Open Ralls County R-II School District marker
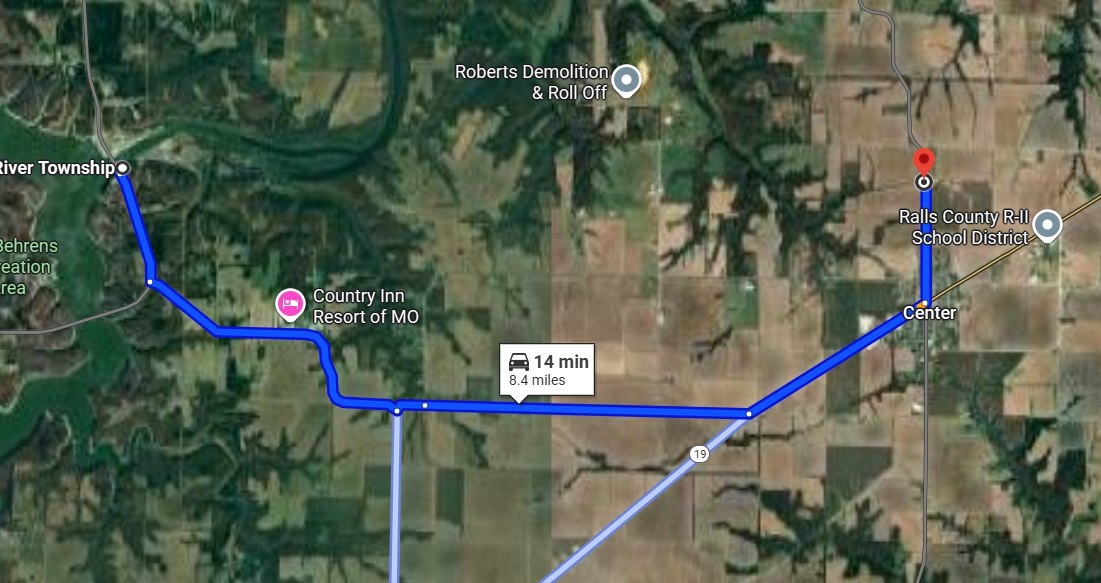 (x=1047, y=225)
